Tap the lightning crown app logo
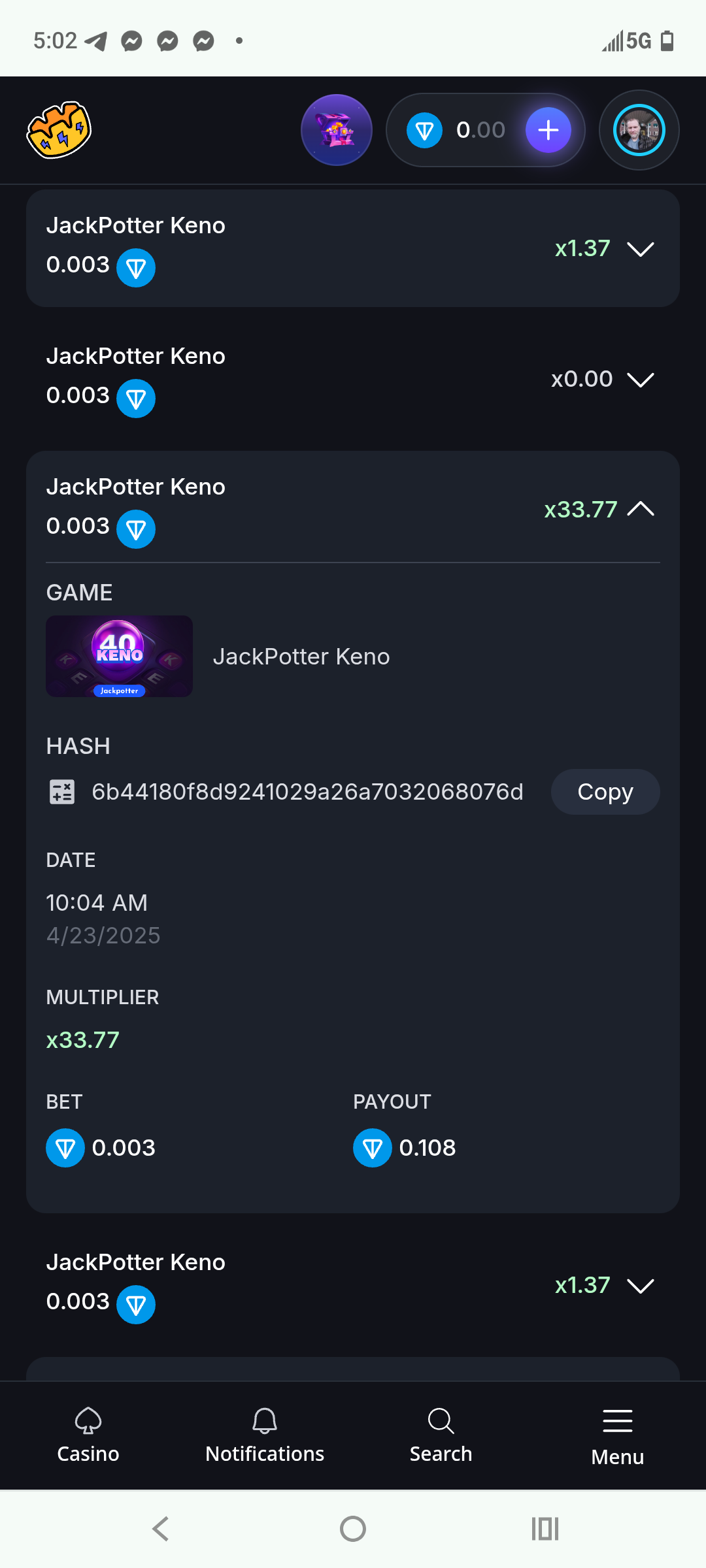 coord(59,130)
